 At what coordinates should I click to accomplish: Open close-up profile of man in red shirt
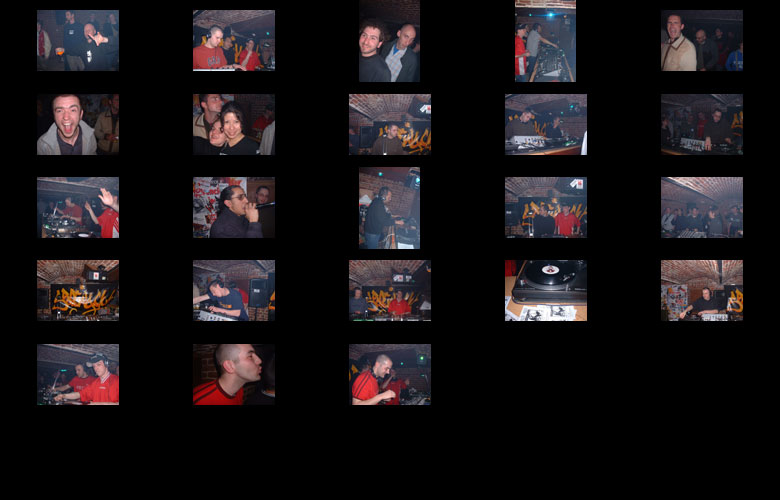(233, 374)
